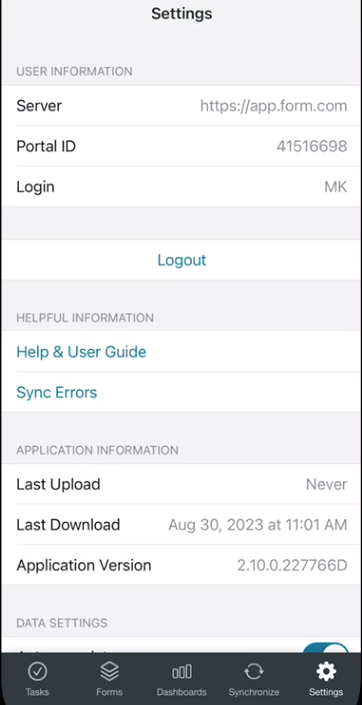Viewport: 362px width, 705px height.
Task: Switch to the Forms tab
Action: point(109,679)
